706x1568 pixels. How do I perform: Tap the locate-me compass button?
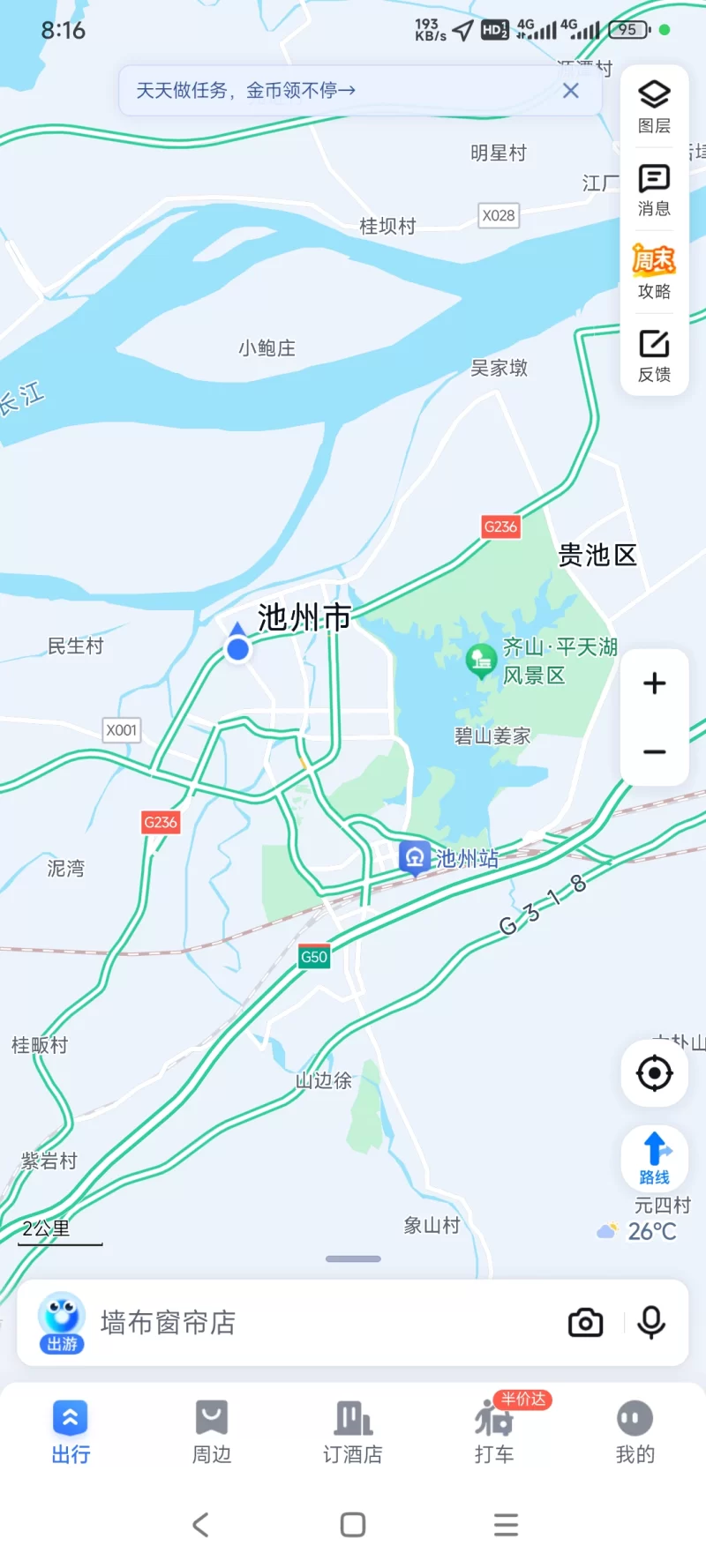pyautogui.click(x=654, y=1071)
